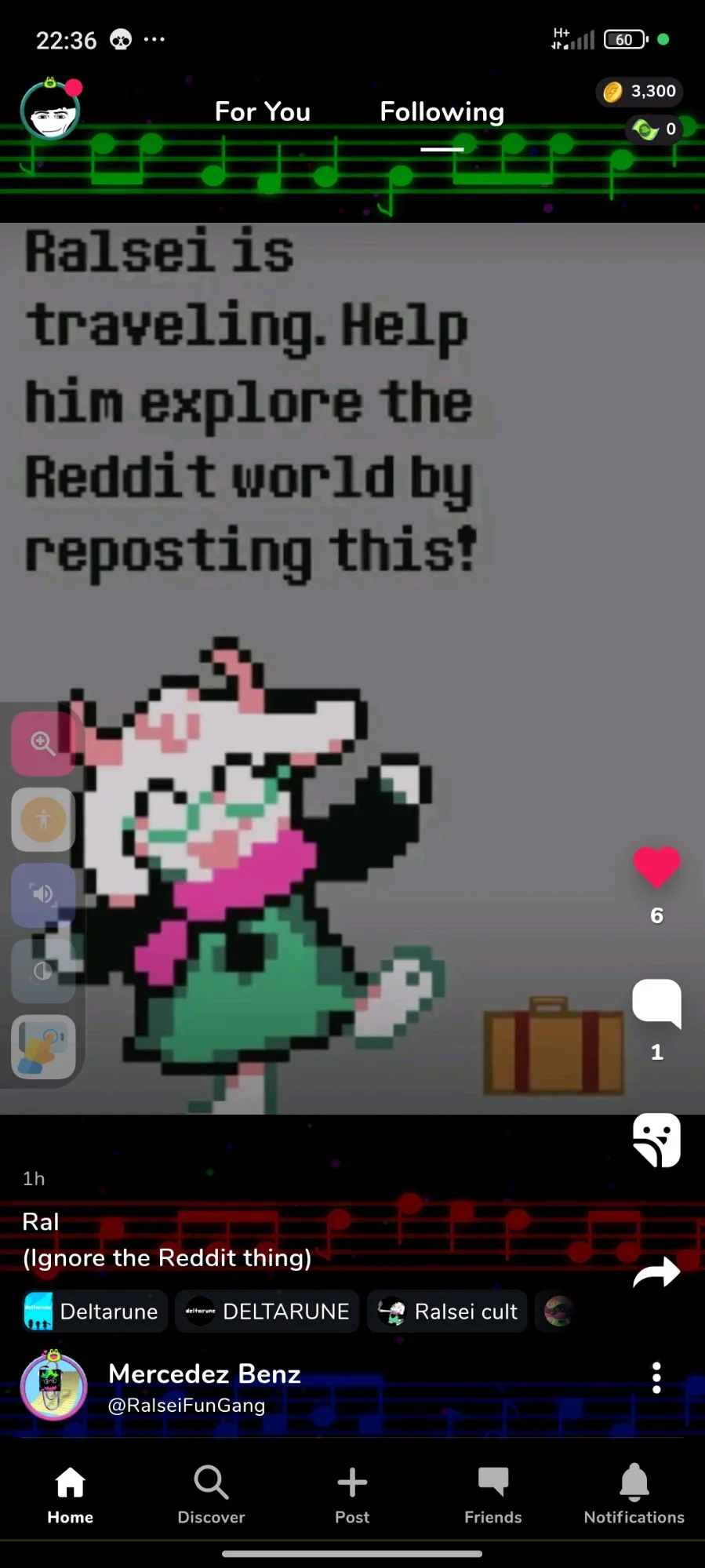Image resolution: width=705 pixels, height=1568 pixels.
Task: Open the Deltarune community chip
Action: coord(93,1312)
